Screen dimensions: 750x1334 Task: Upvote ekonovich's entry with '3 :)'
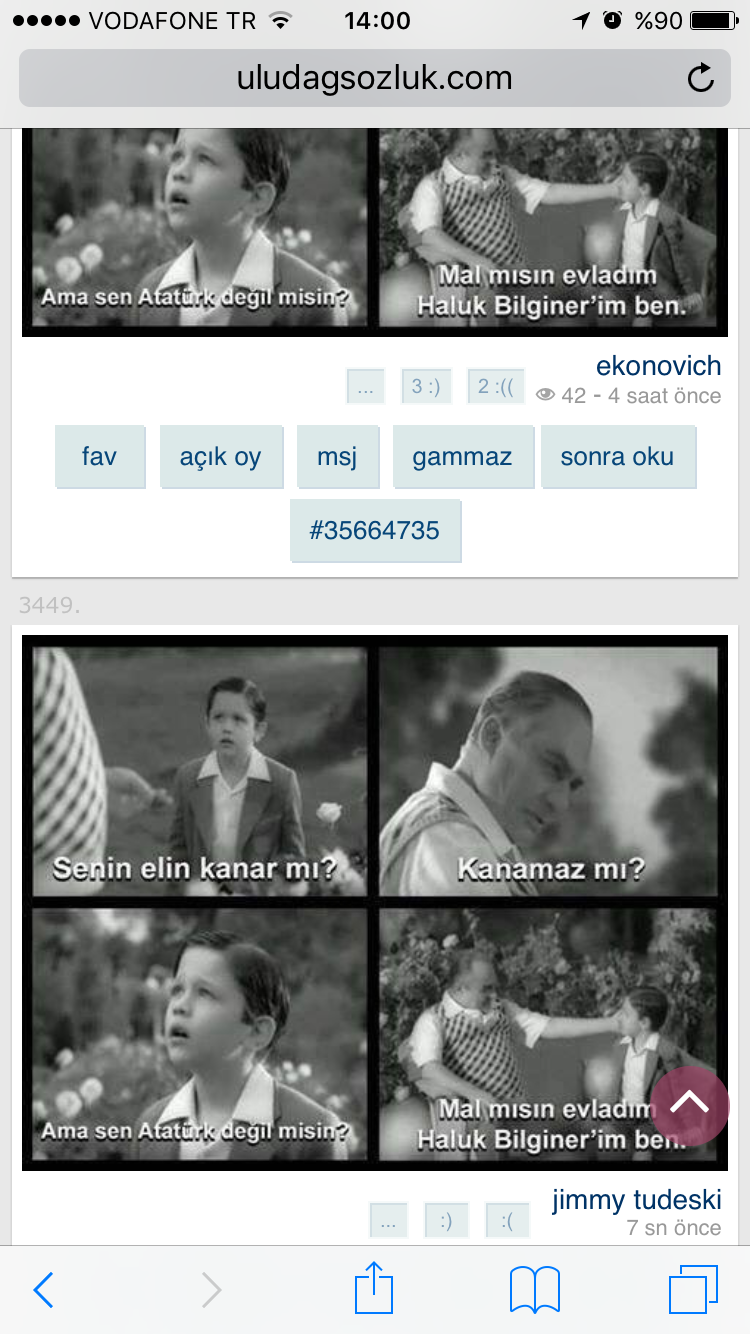coord(426,387)
